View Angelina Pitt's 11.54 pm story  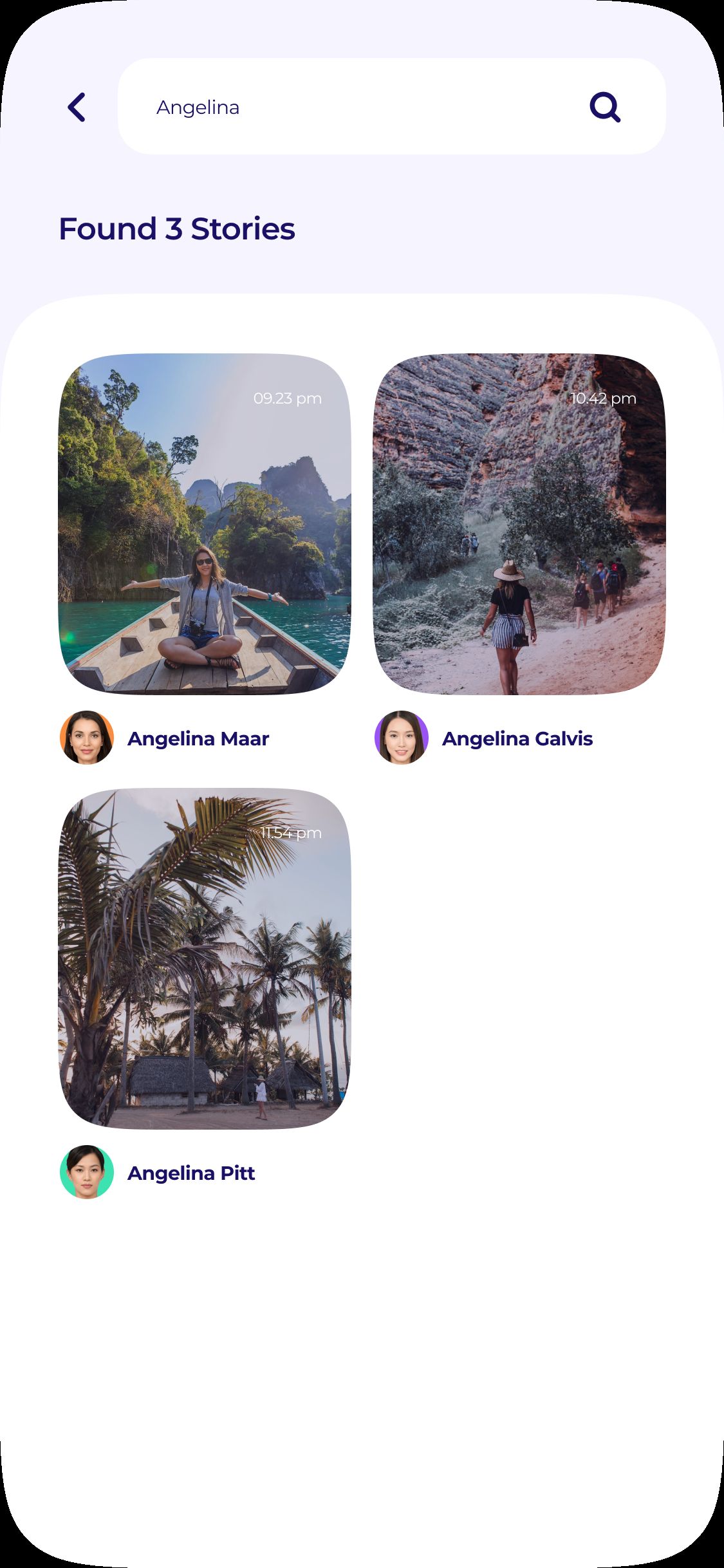(x=205, y=958)
